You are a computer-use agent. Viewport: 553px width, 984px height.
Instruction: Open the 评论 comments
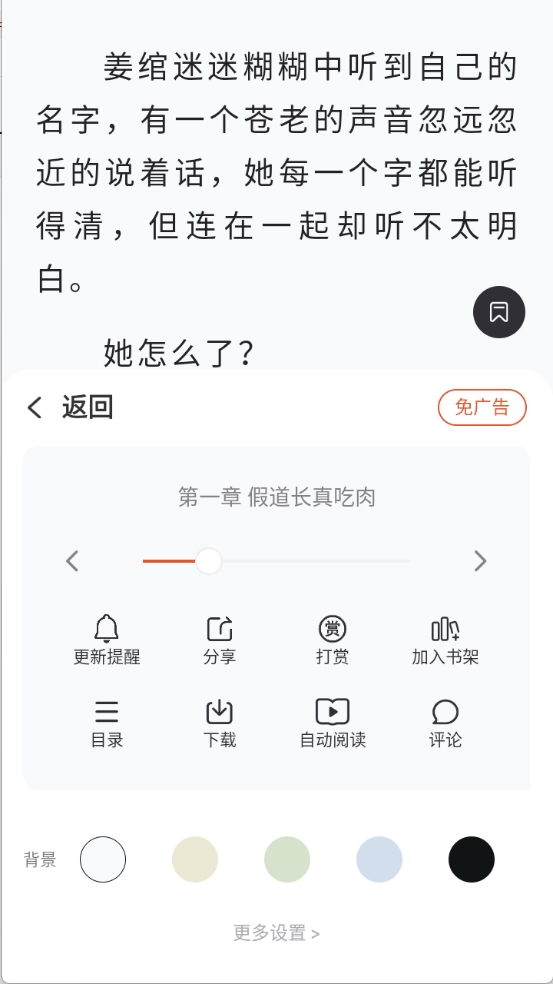pos(446,724)
